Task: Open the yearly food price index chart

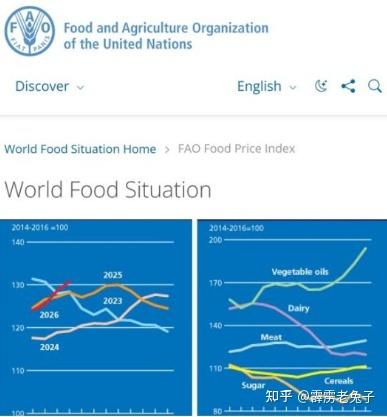Action: 96,317
